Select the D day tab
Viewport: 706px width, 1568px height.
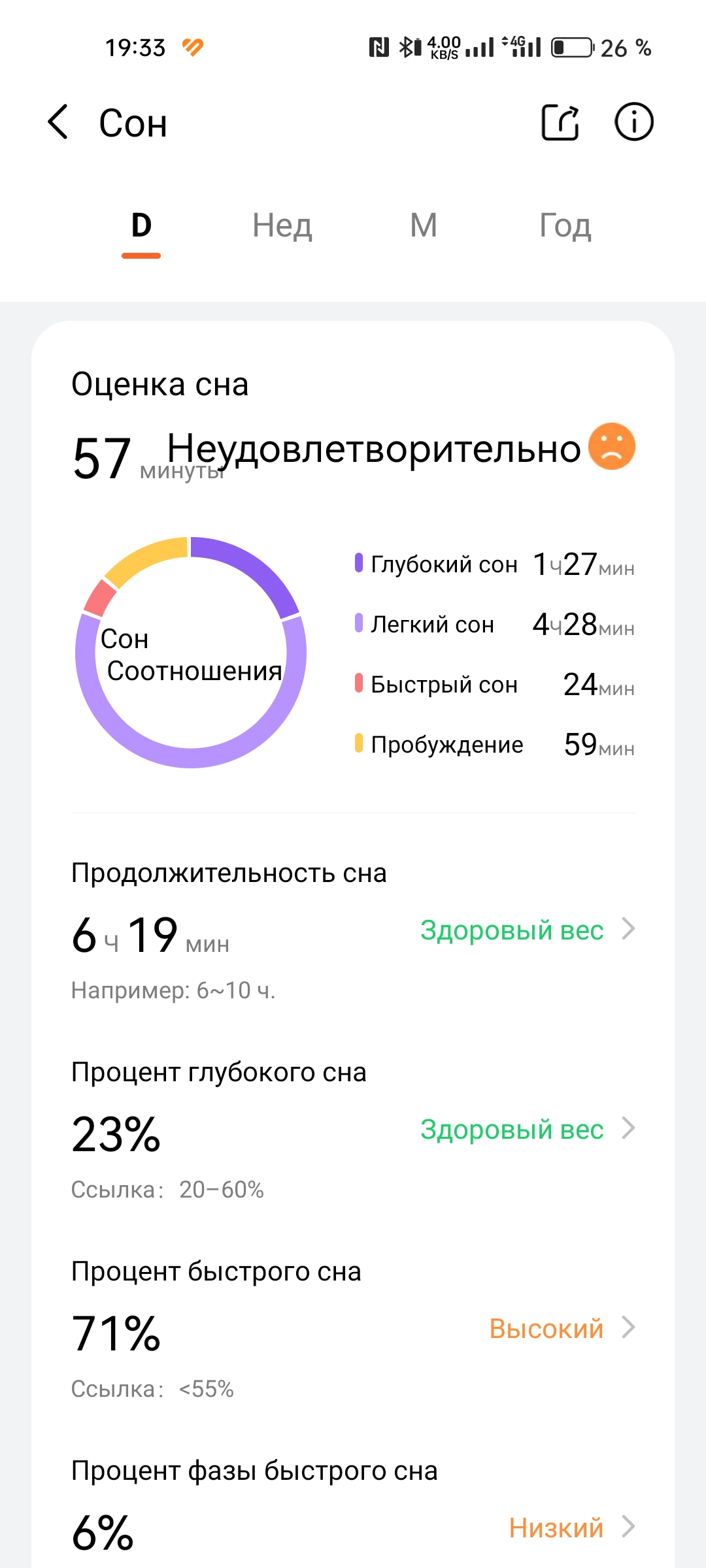(141, 226)
